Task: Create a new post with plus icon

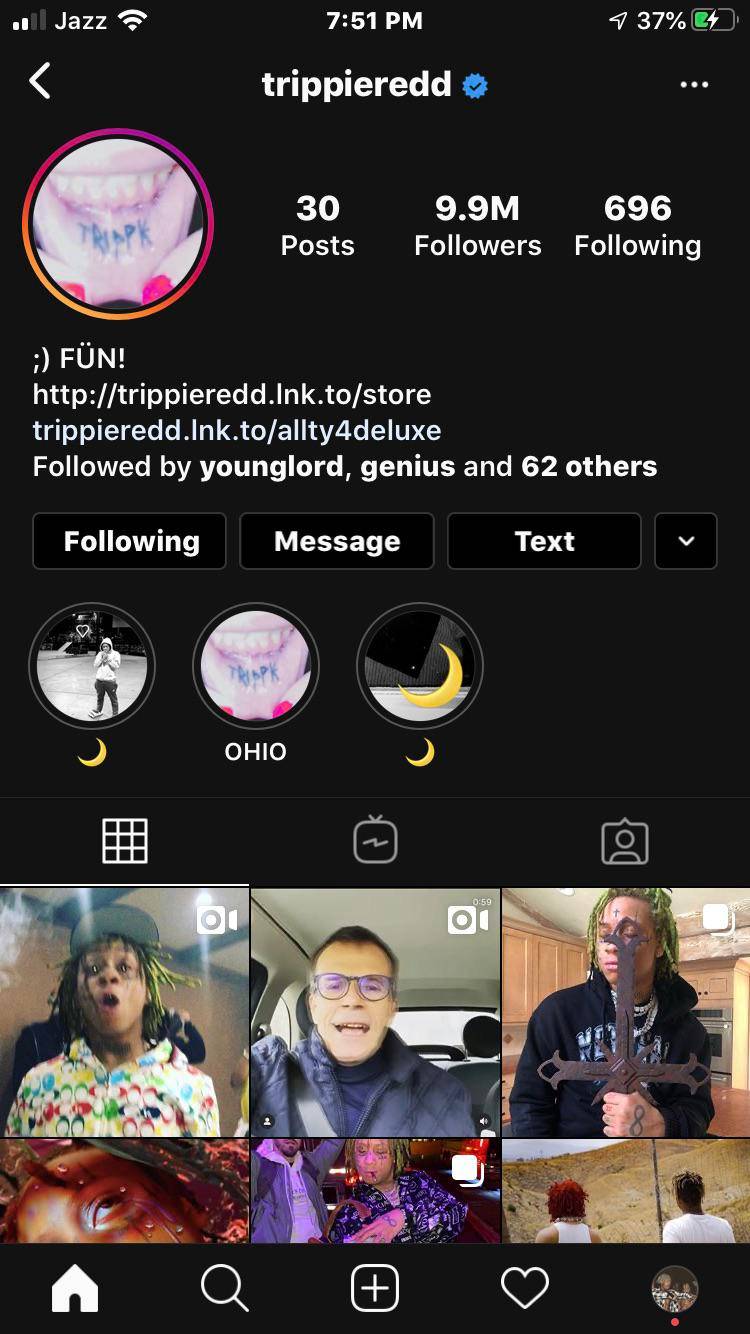Action: [375, 1288]
